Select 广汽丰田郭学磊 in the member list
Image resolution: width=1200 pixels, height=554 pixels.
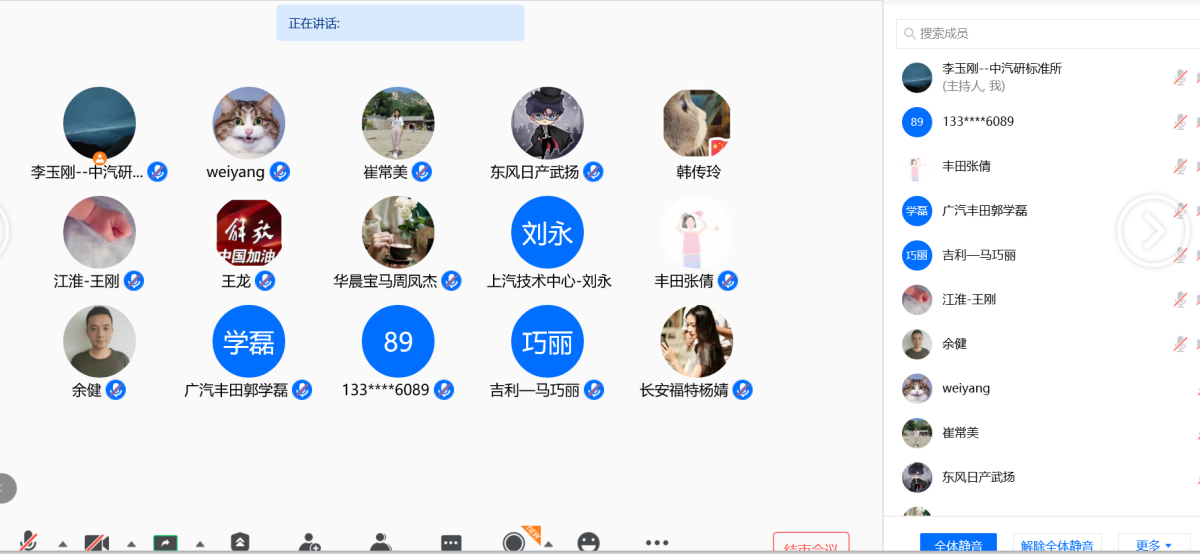coord(985,211)
